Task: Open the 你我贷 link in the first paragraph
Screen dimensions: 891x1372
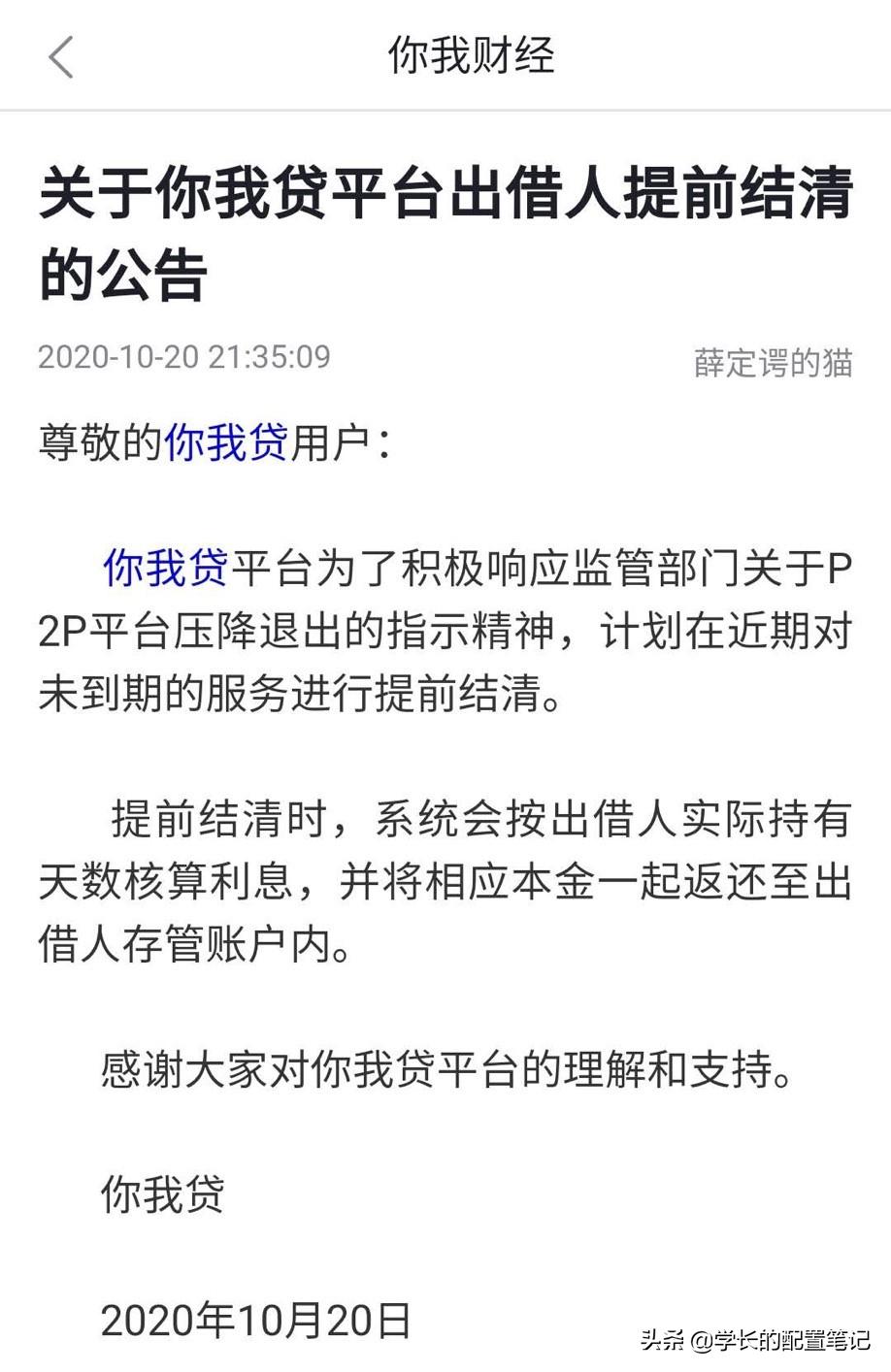Action: tap(165, 571)
